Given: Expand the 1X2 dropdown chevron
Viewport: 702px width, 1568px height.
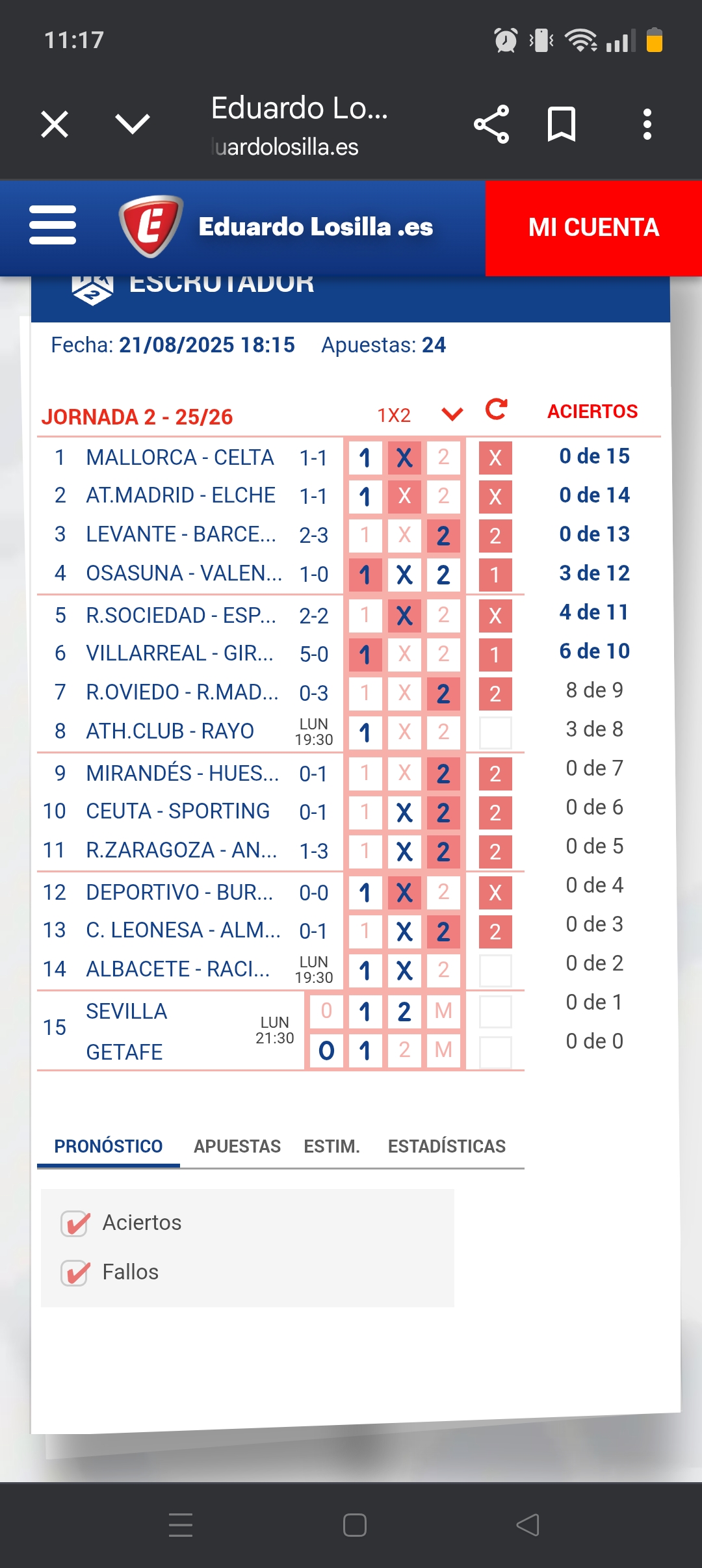Looking at the screenshot, I should [x=452, y=414].
